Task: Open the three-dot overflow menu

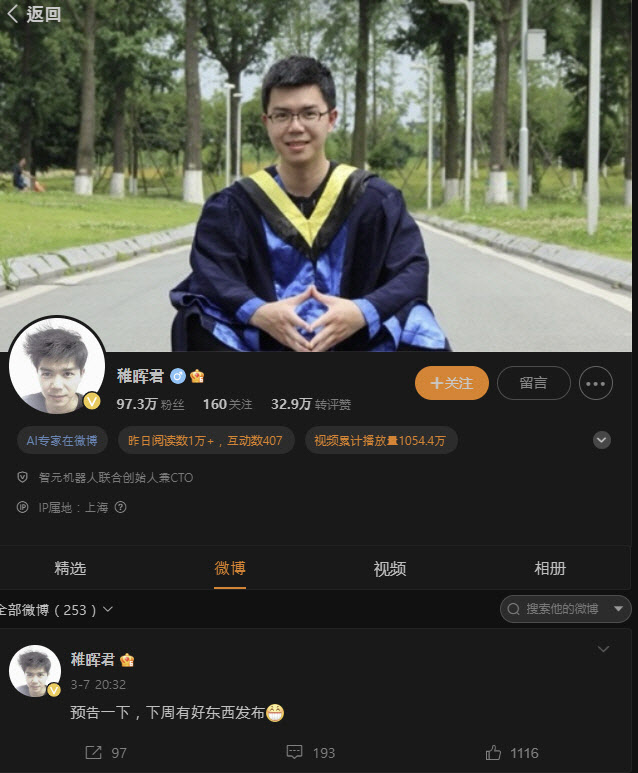Action: pyautogui.click(x=596, y=383)
